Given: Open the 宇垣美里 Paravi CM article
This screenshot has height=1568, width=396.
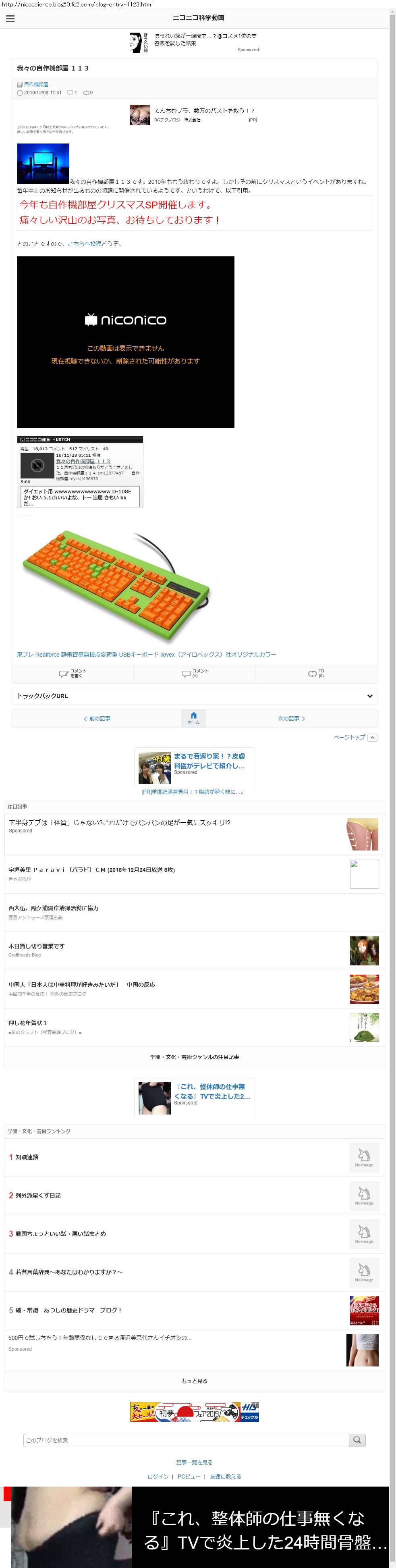Looking at the screenshot, I should pos(91,870).
